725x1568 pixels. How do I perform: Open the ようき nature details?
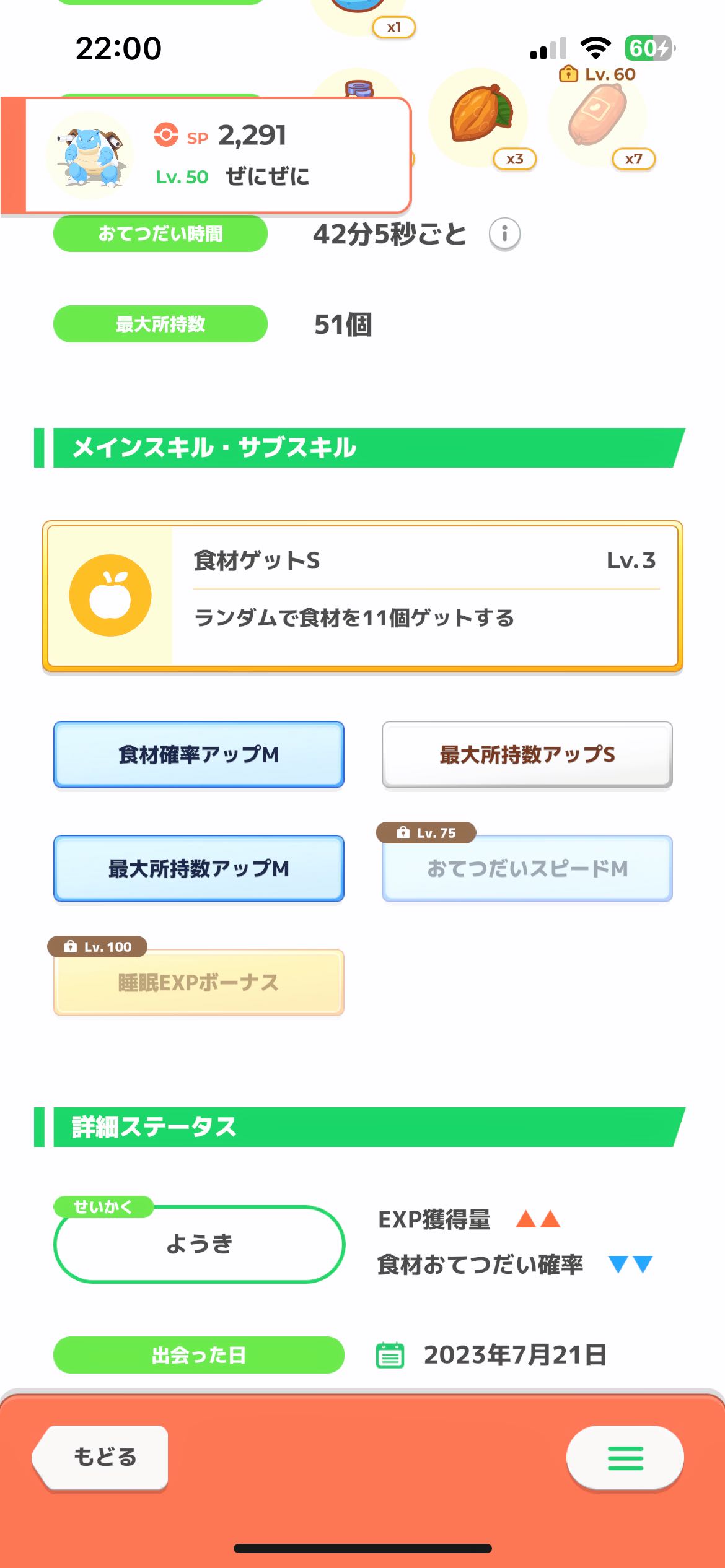[199, 1244]
